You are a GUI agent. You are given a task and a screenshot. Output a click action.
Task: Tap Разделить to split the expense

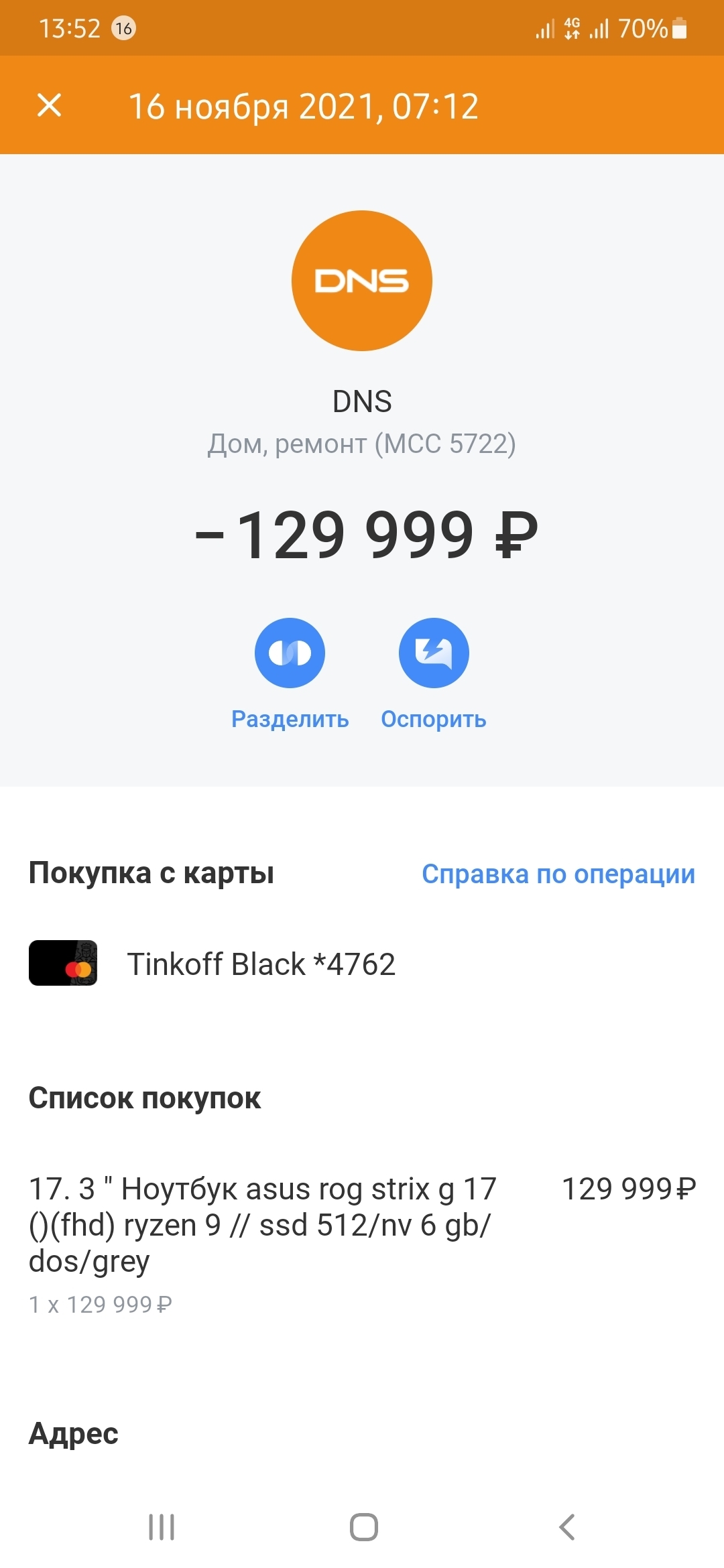click(x=290, y=653)
